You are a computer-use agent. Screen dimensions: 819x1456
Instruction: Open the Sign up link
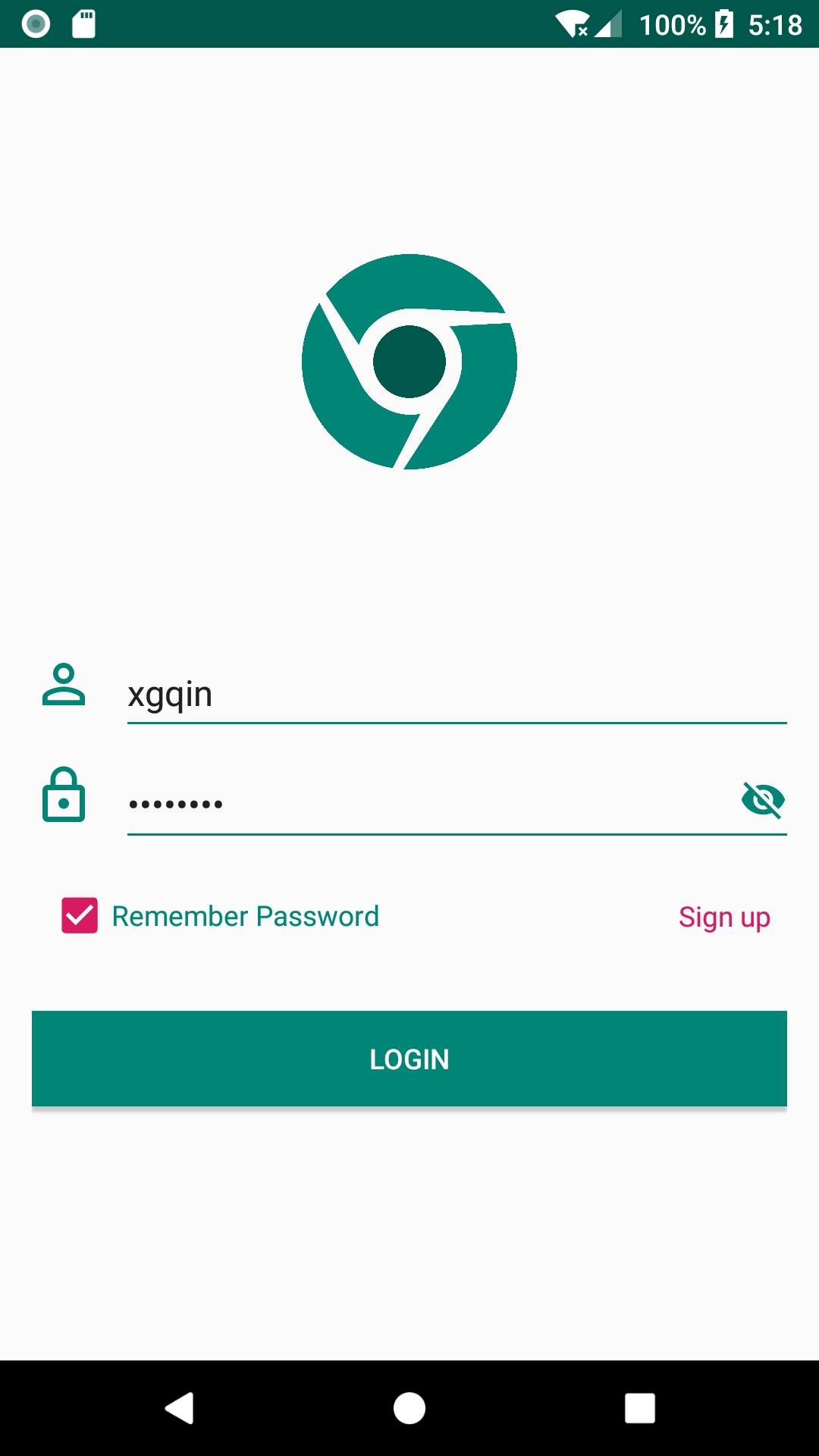[724, 917]
